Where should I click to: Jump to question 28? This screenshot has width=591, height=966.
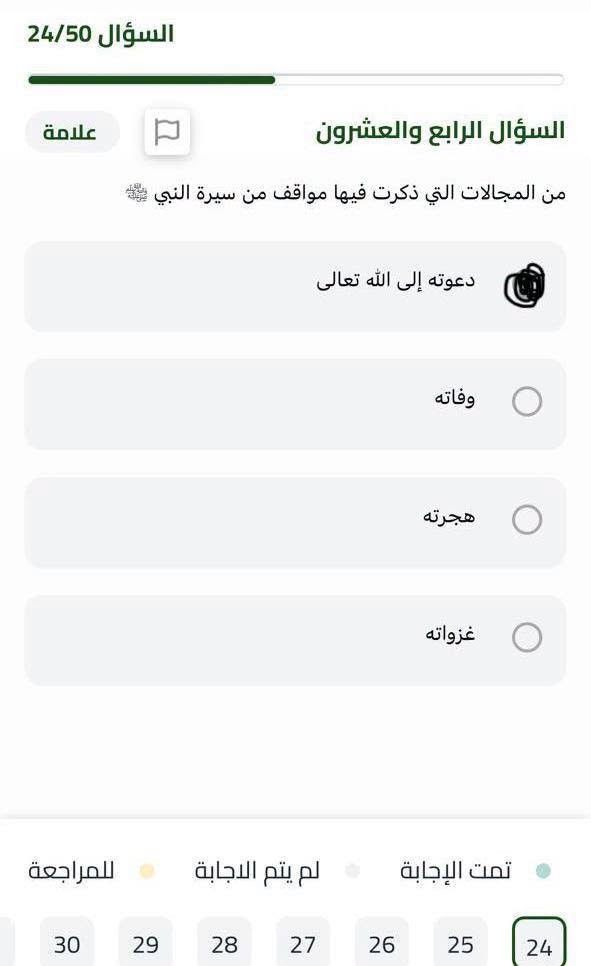point(224,943)
